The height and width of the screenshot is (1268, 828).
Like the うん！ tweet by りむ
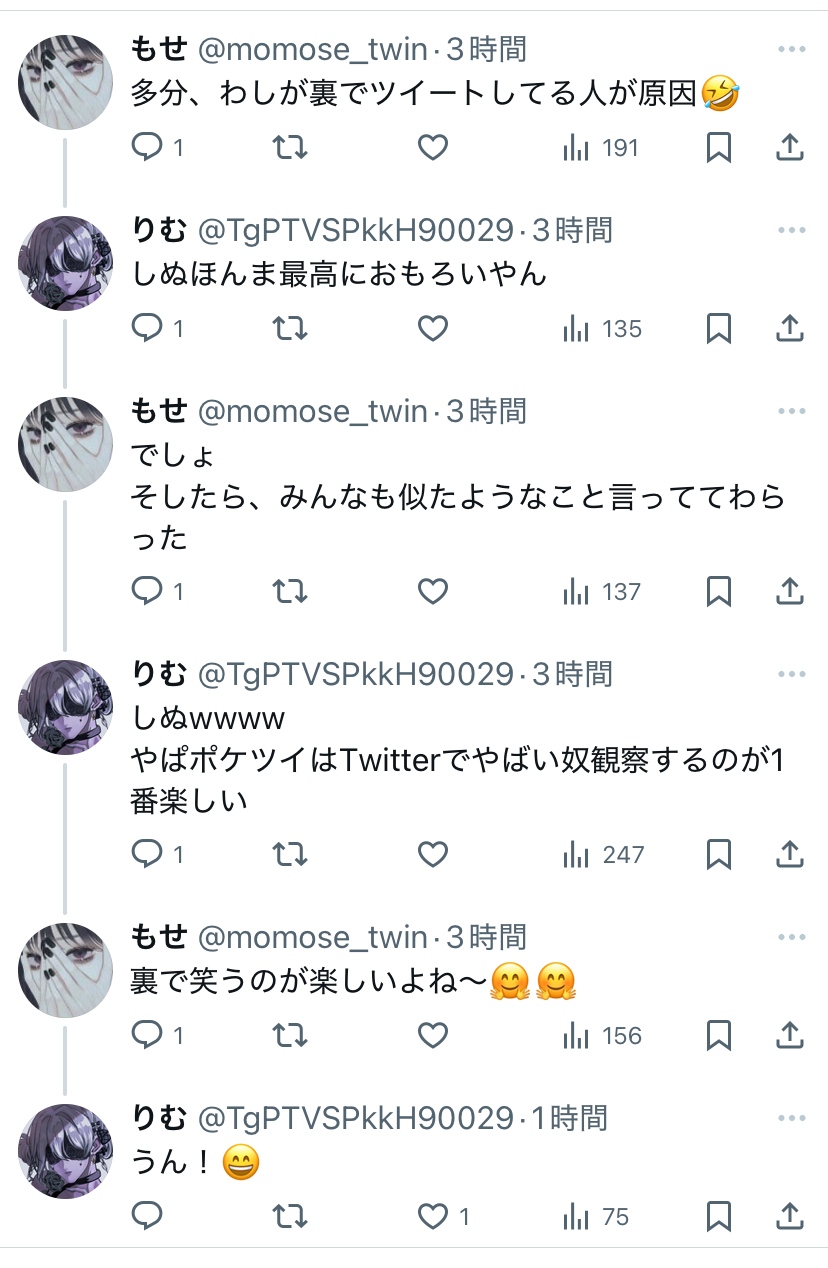click(x=432, y=1216)
